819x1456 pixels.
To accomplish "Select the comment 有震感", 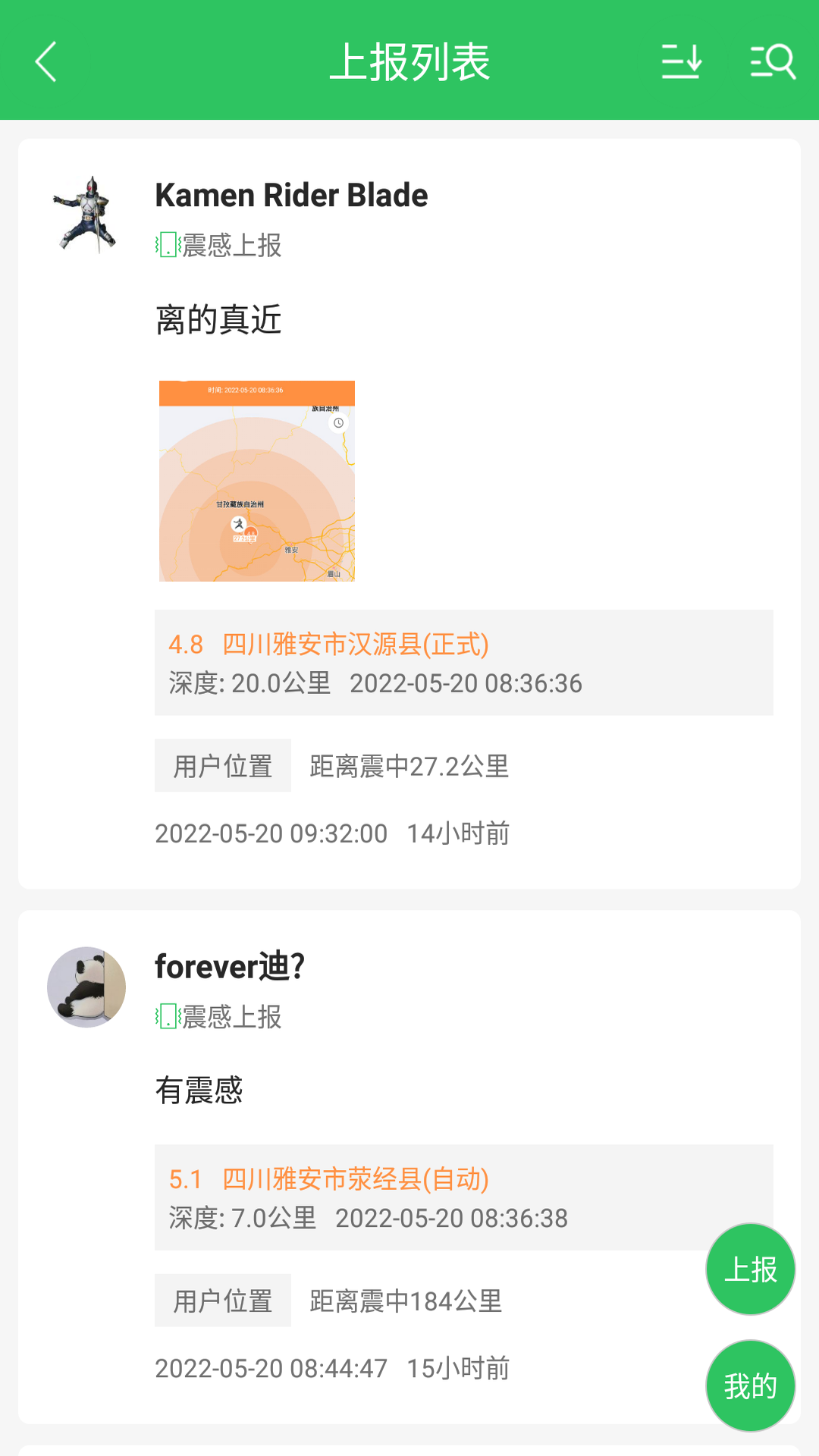I will click(199, 1092).
